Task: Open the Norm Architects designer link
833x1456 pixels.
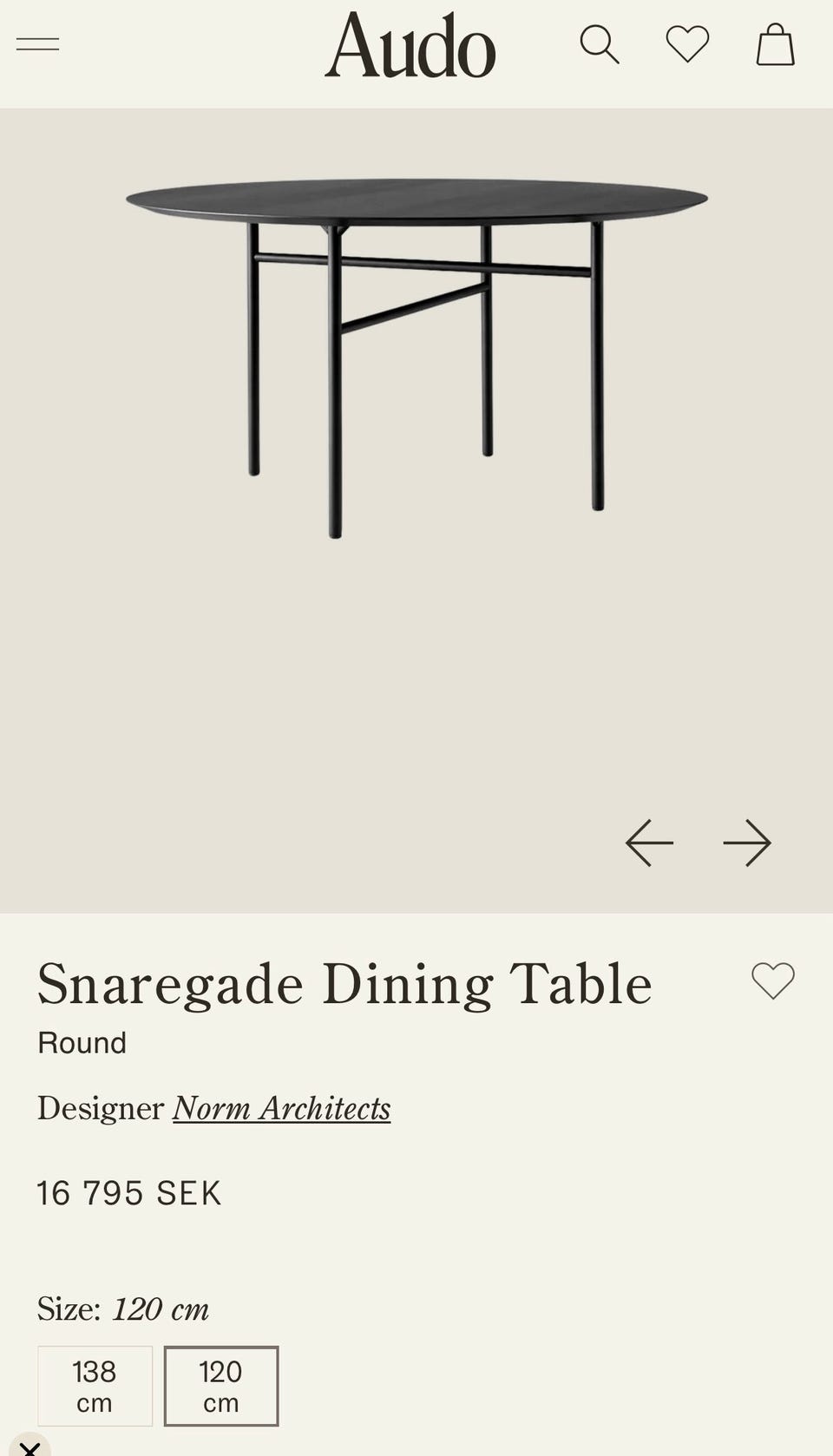Action: tap(281, 1108)
